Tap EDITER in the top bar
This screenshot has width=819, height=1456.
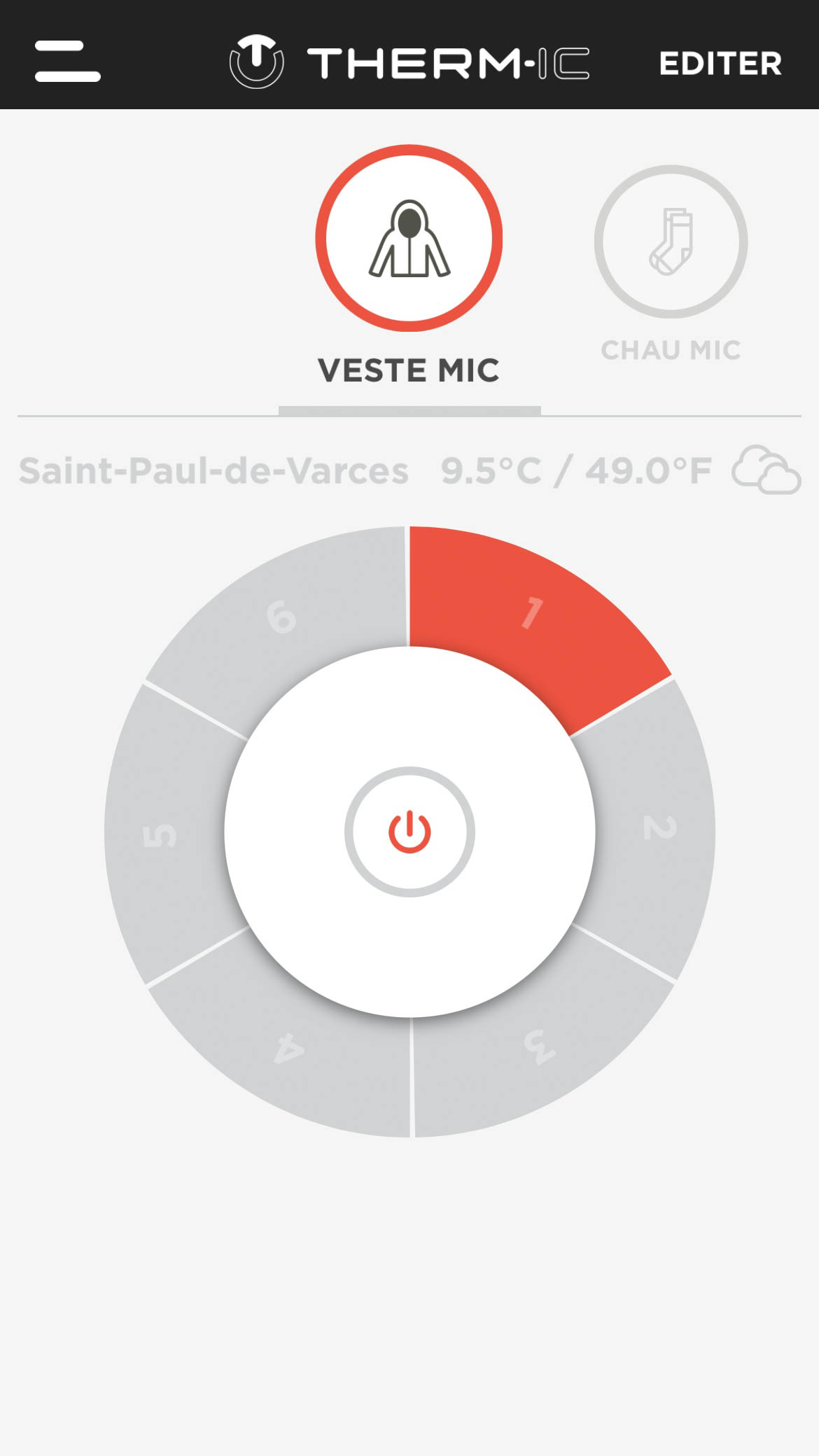720,64
